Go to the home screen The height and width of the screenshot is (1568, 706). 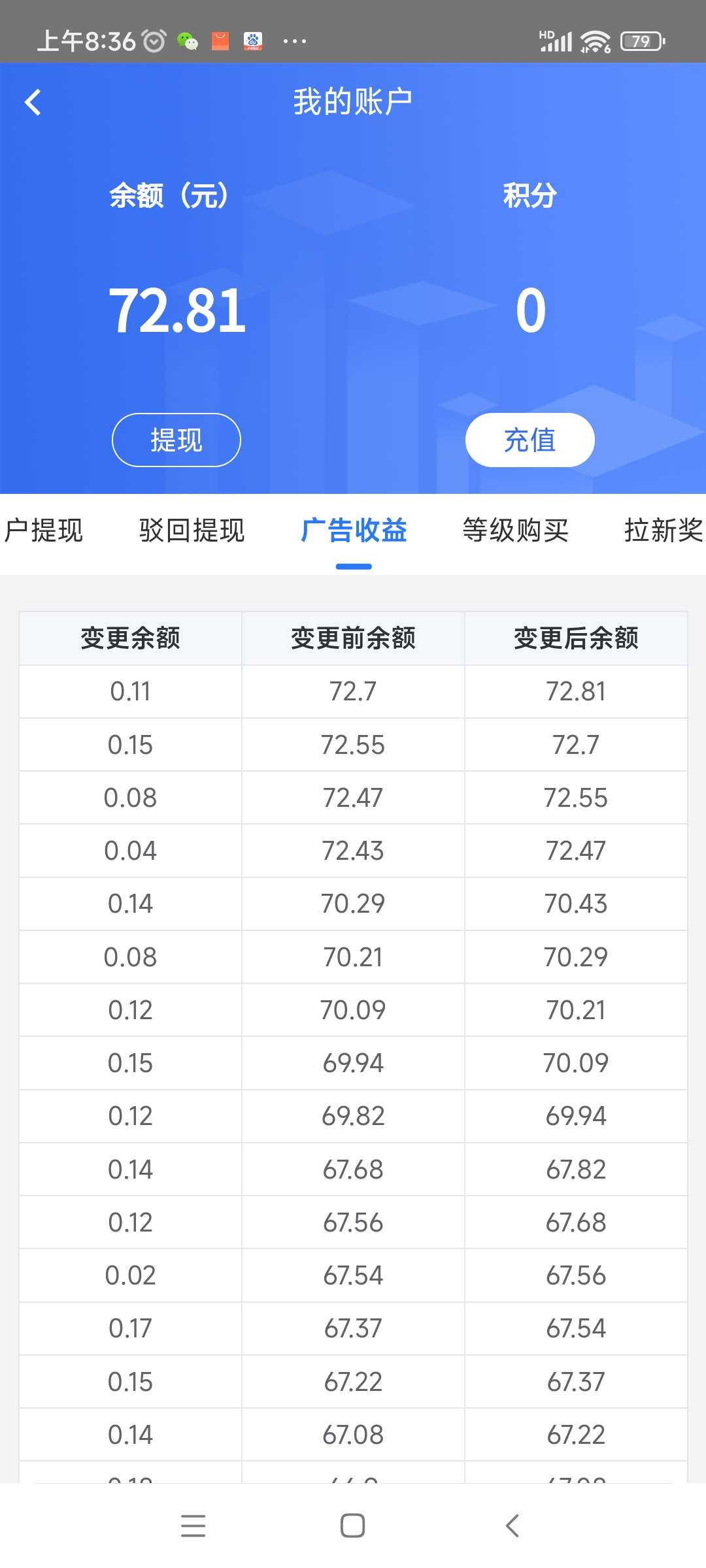point(353,1526)
